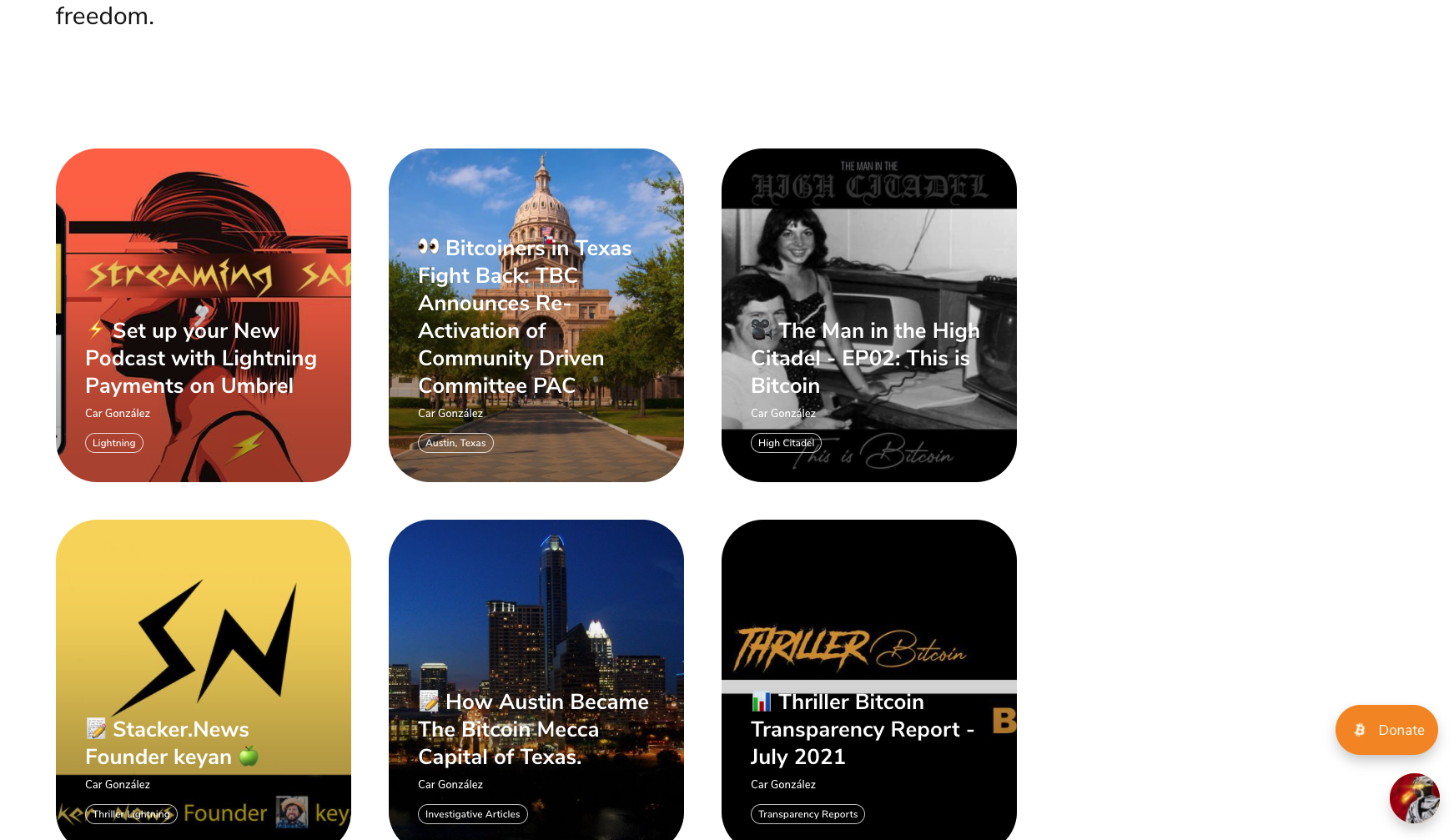Select the High Citadel tag
Screen dimensions: 1454x840
(786, 443)
